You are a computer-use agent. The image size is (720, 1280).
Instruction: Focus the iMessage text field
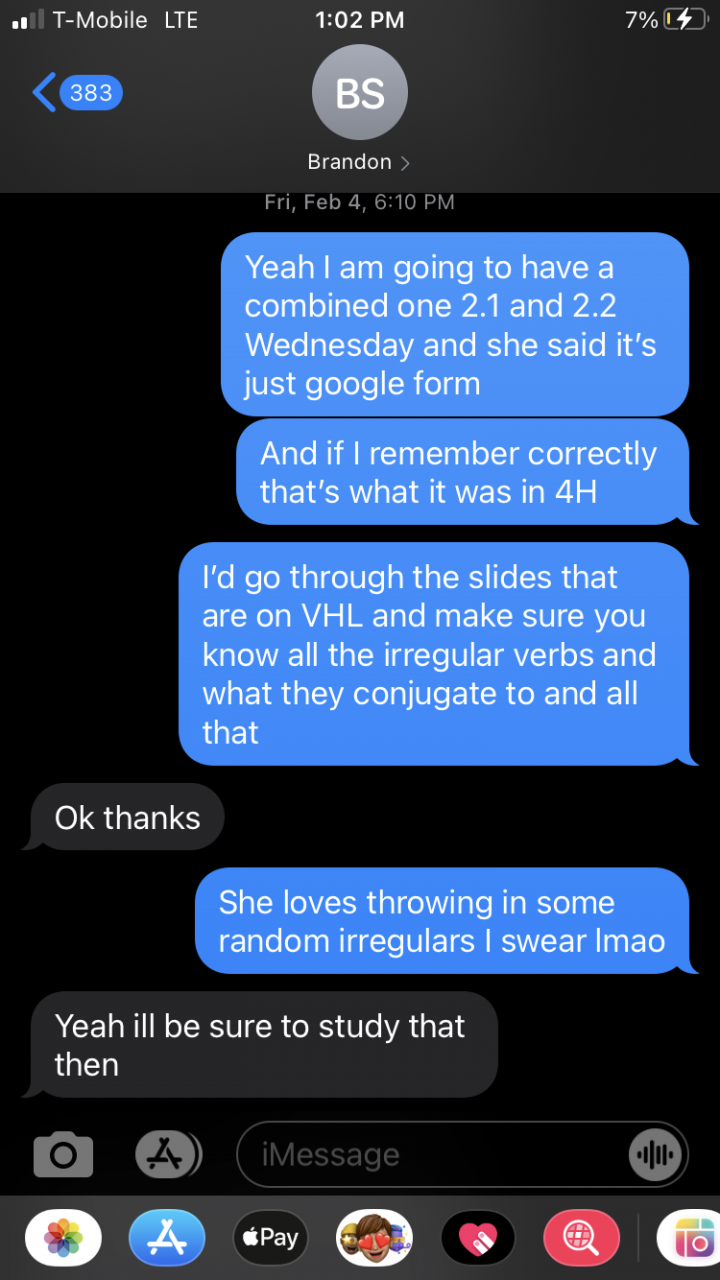(x=430, y=1155)
